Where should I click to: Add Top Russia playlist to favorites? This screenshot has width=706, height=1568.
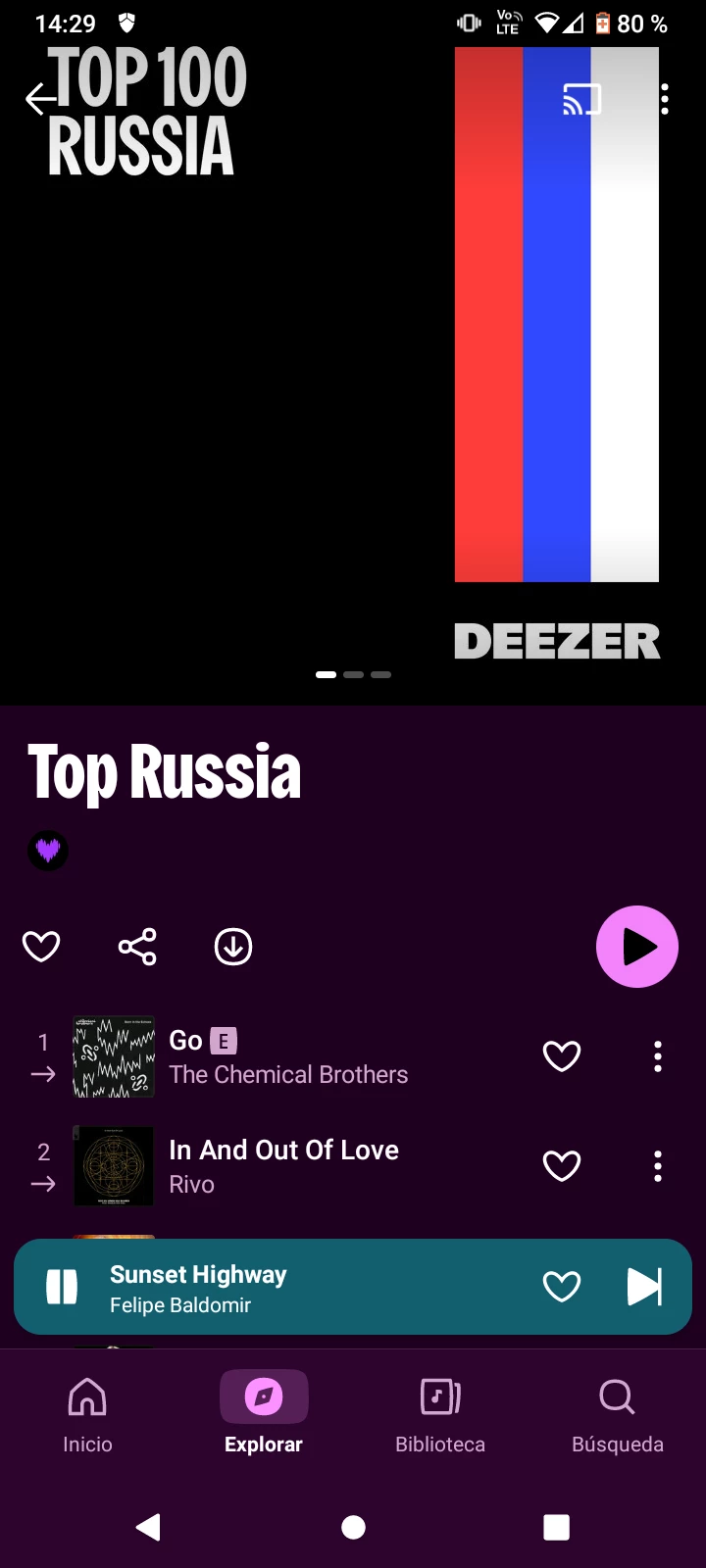point(41,947)
